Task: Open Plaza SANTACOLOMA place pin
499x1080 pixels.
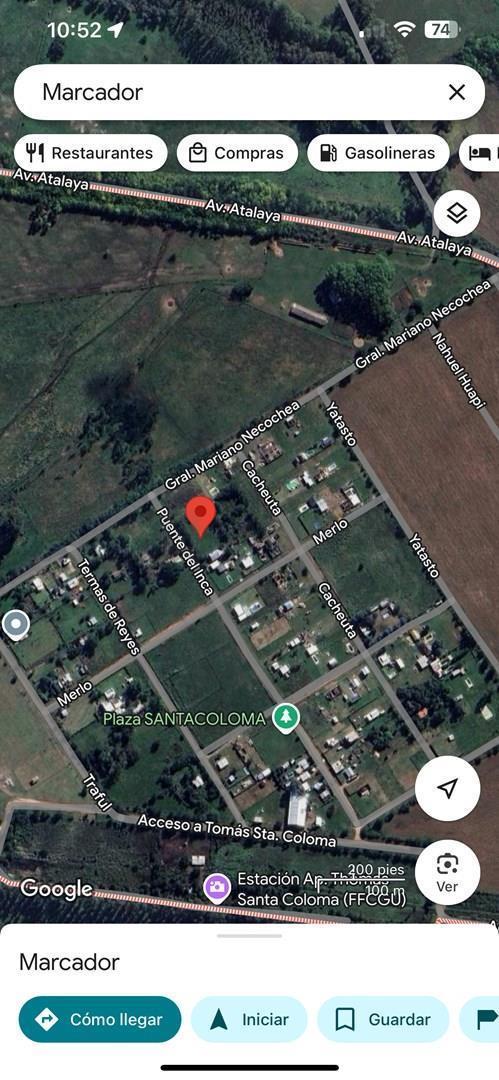Action: pos(285,718)
